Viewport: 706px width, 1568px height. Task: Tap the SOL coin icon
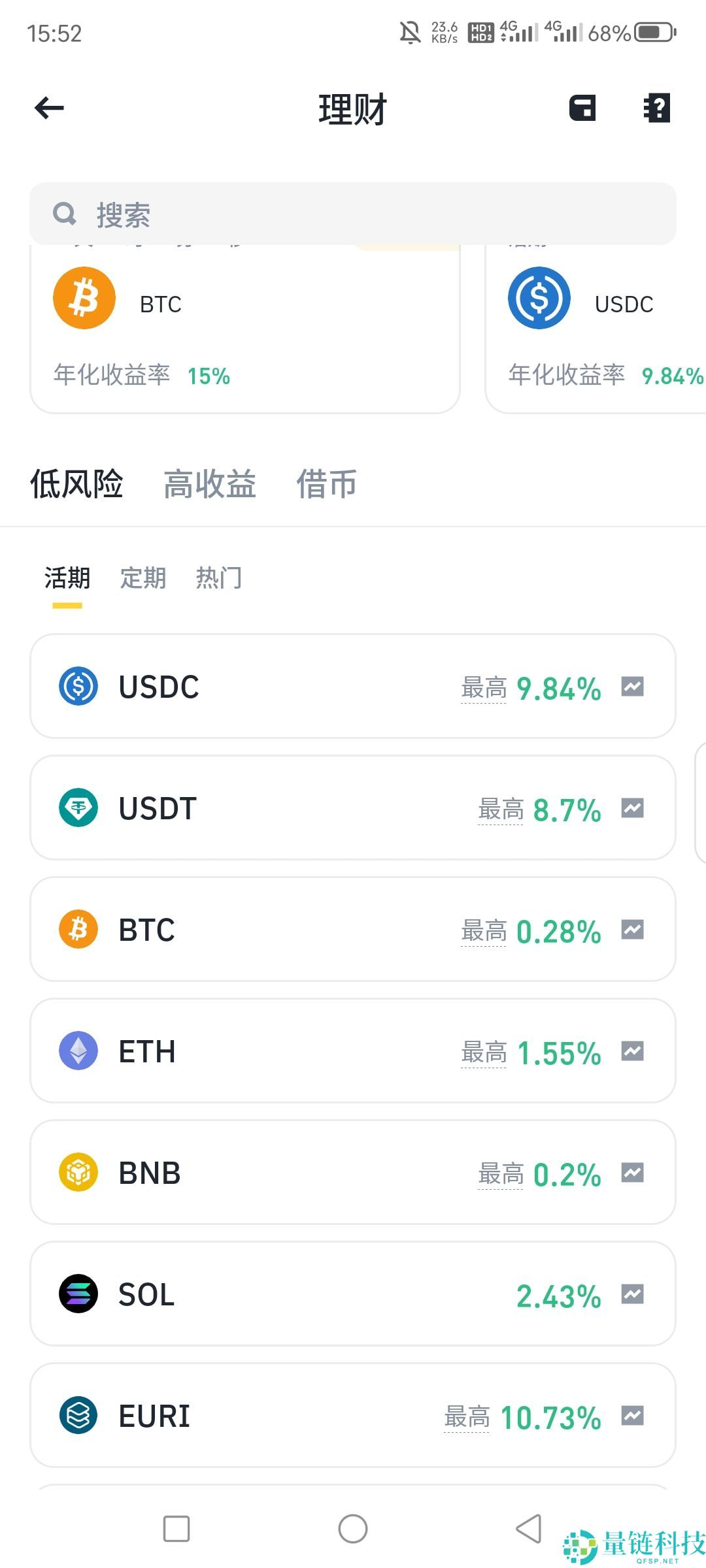point(77,1293)
